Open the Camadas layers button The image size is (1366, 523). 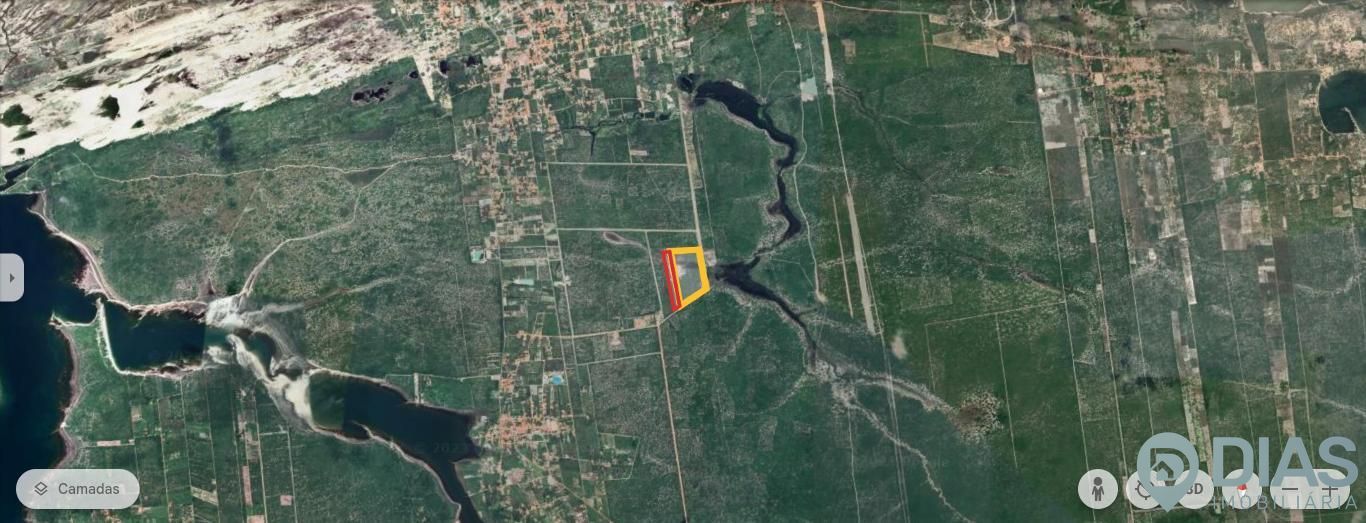tap(78, 489)
